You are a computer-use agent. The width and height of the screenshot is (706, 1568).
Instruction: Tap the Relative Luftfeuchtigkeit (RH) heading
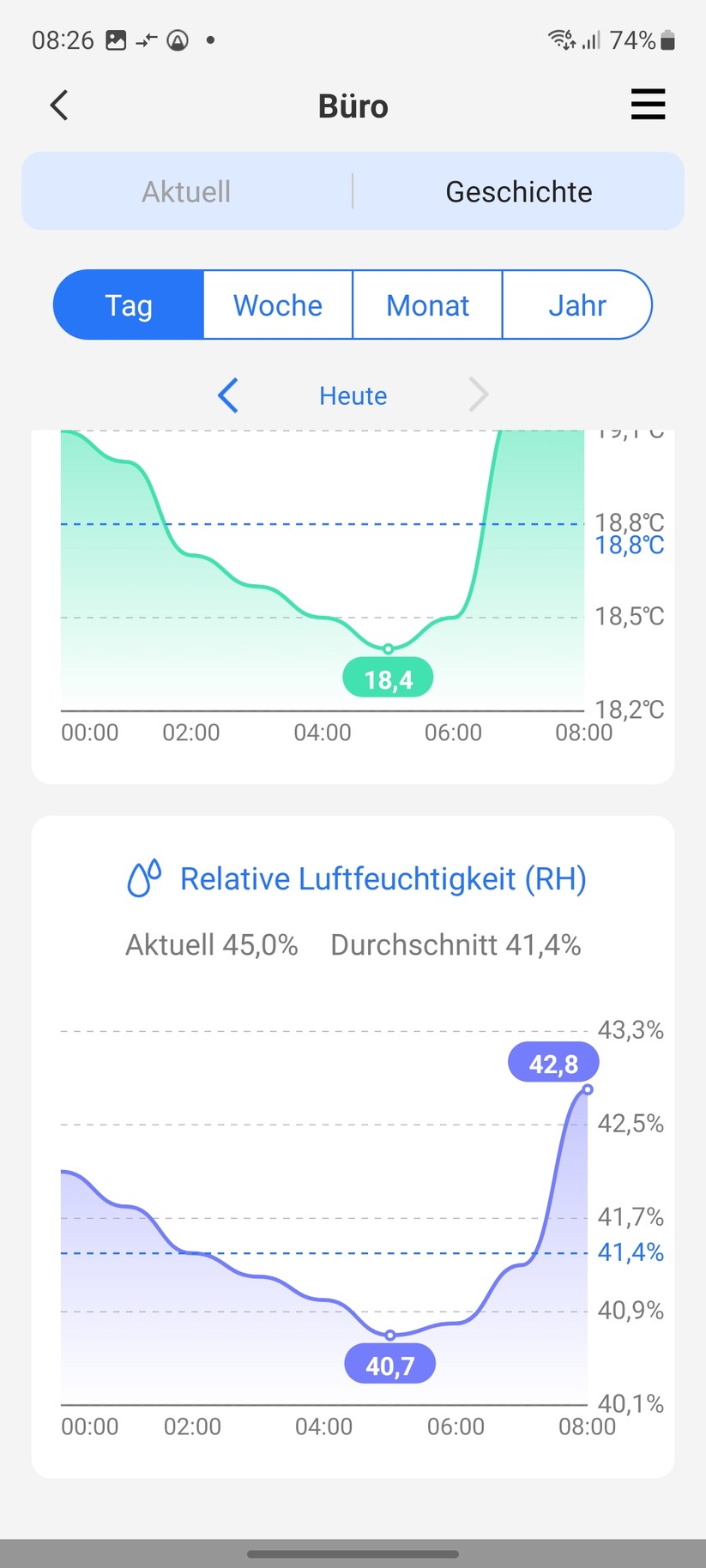pos(383,878)
